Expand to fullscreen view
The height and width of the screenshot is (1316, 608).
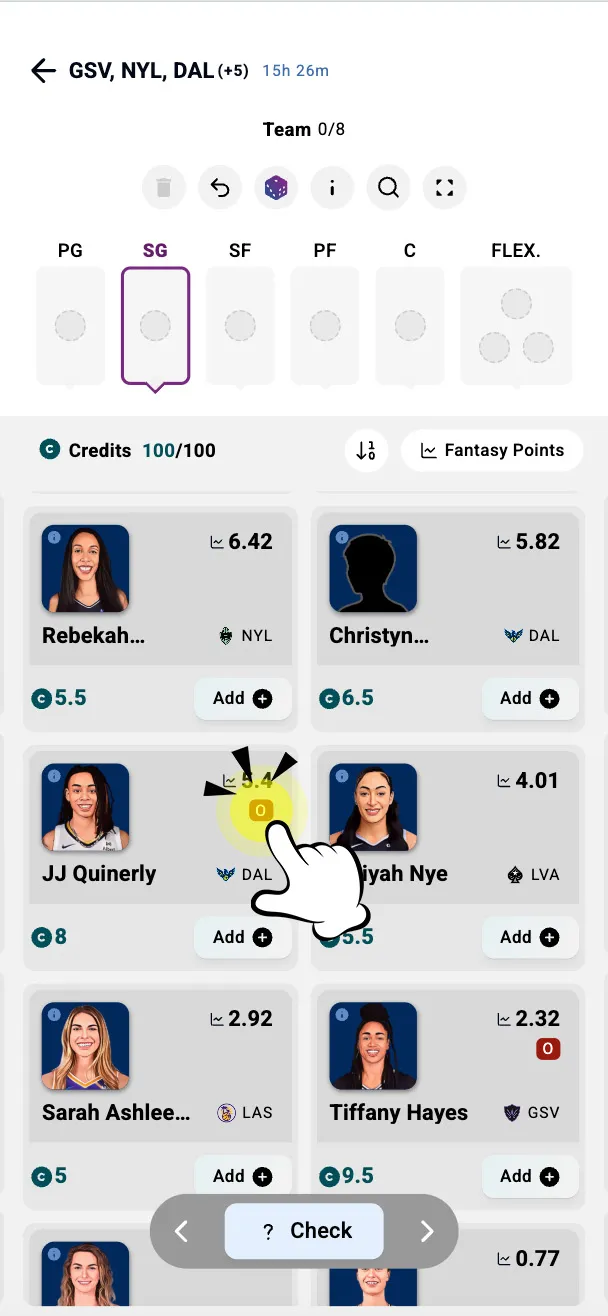[x=445, y=188]
